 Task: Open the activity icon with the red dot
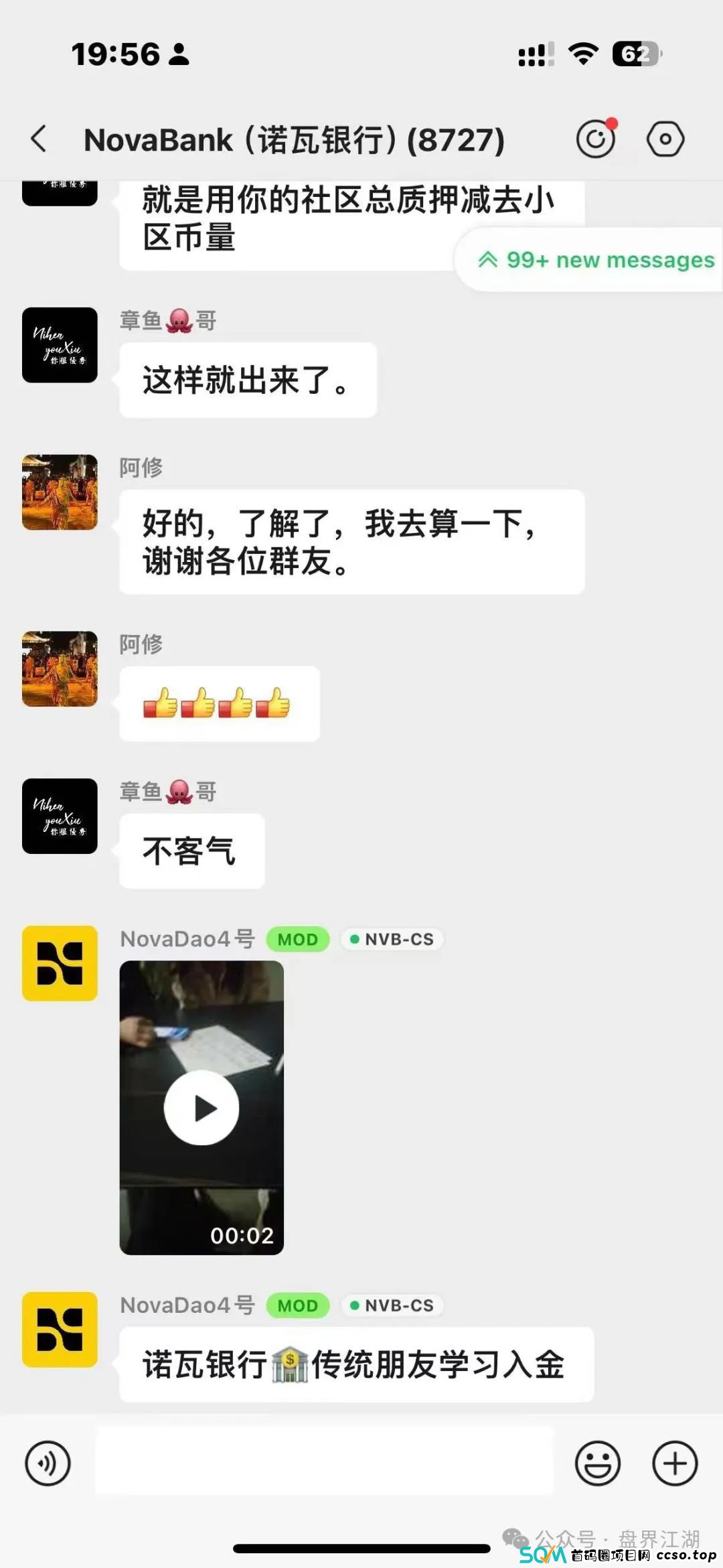click(596, 139)
